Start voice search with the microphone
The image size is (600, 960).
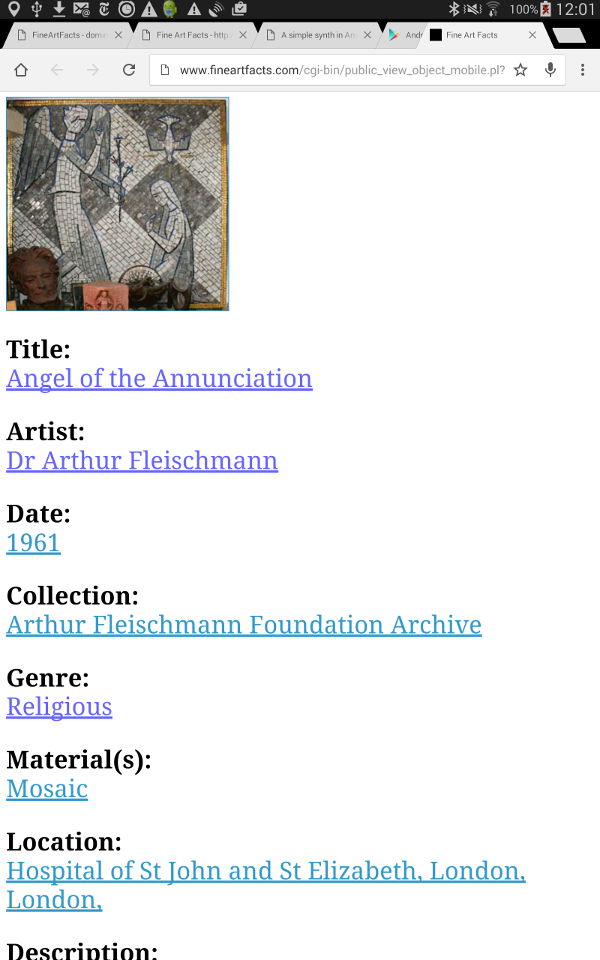pos(550,70)
